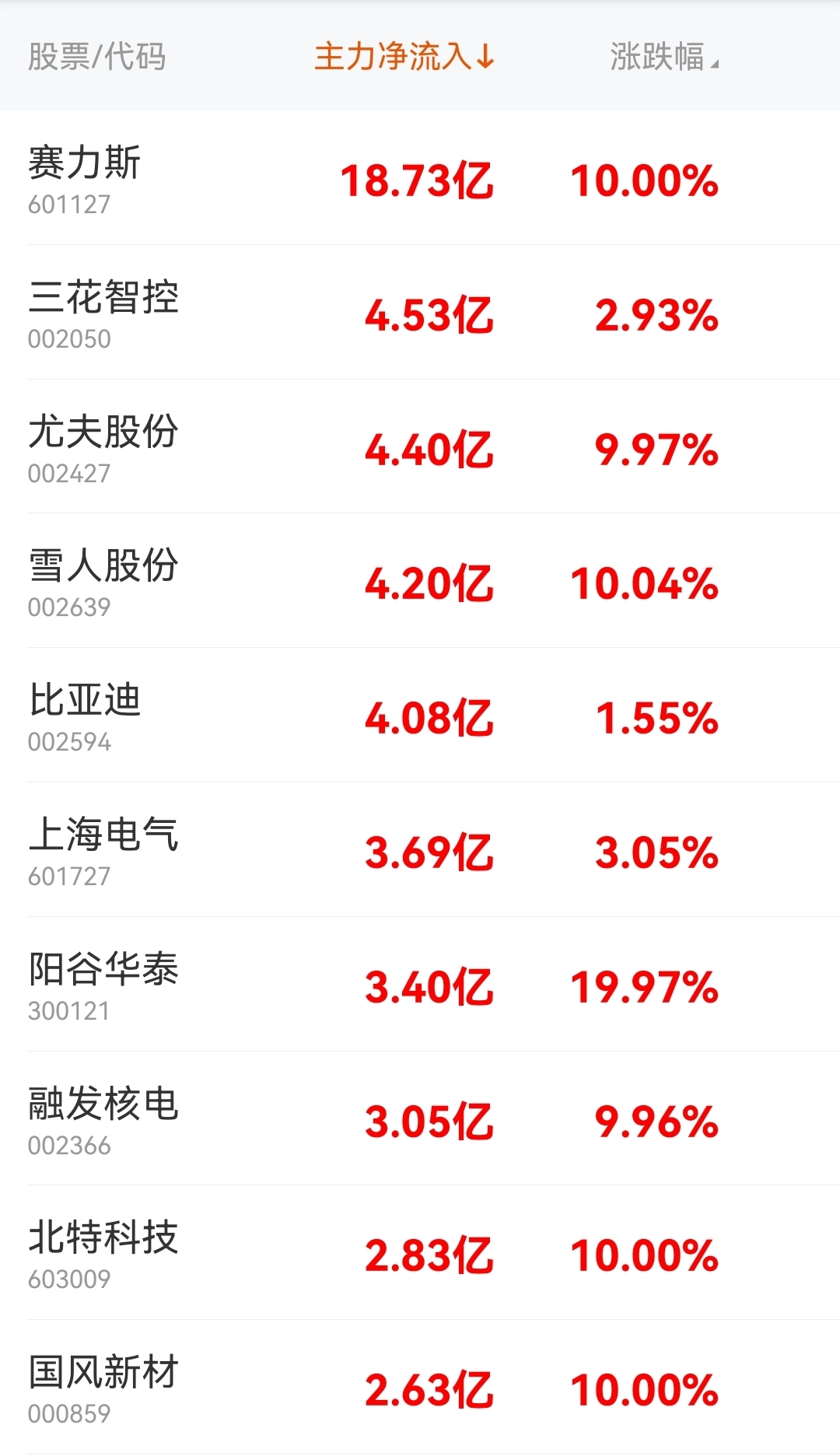Toggle sort order on 主力净流入 column
The width and height of the screenshot is (840, 1456).
point(404,55)
